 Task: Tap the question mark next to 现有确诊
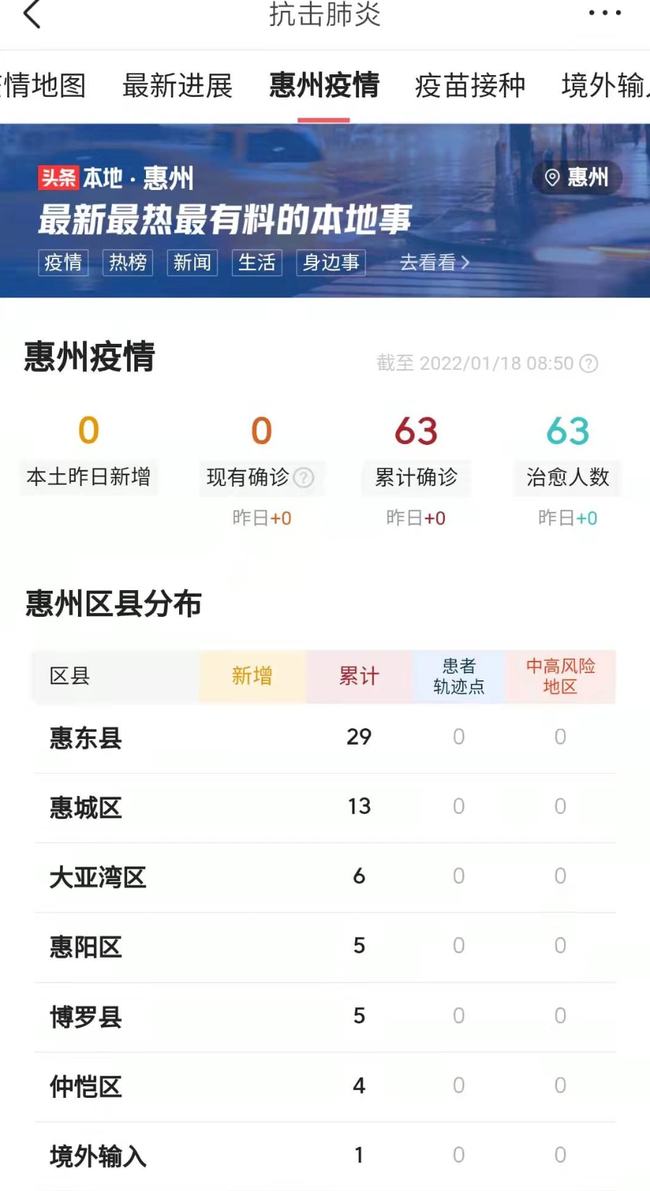click(303, 478)
